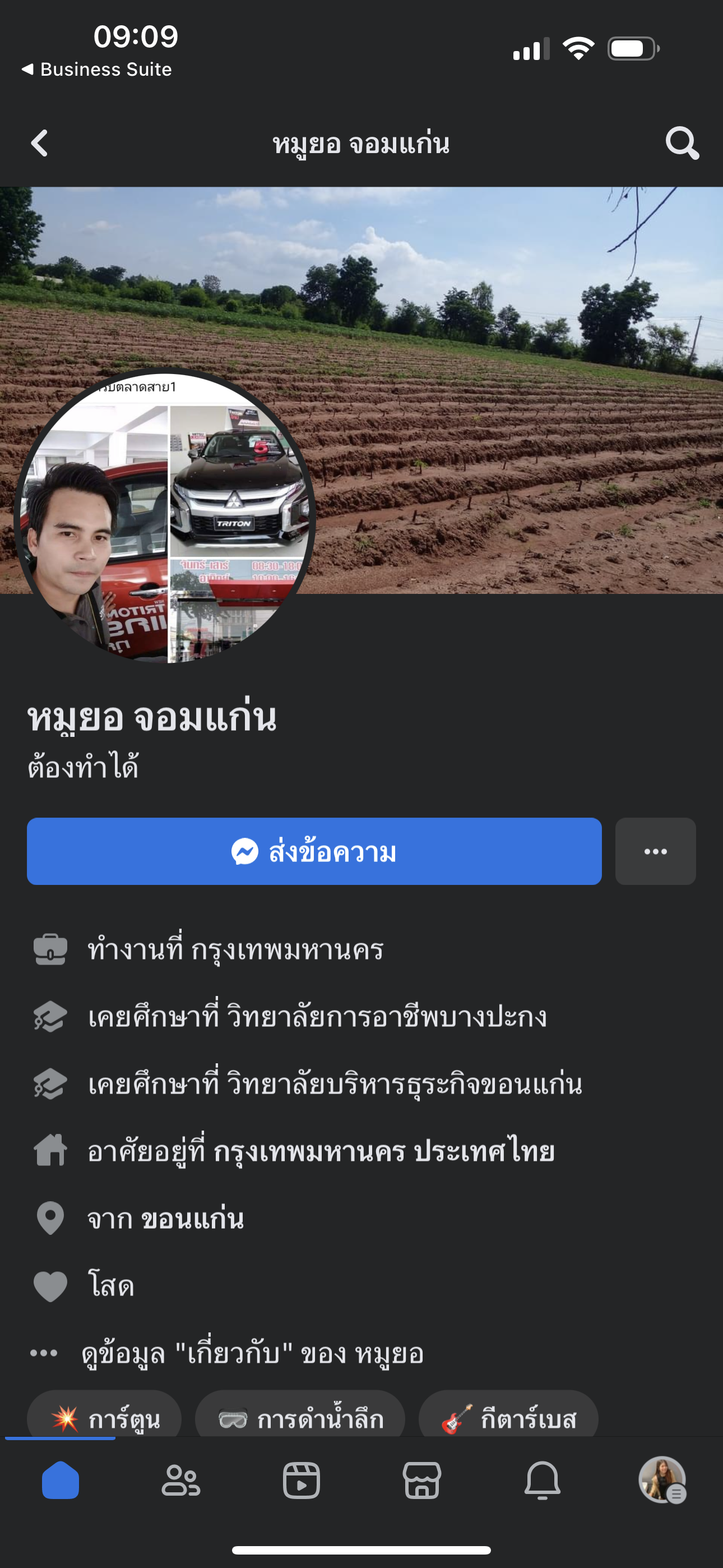Screen dimensions: 723x1568
Task: Return to Business Suite app
Action: (96, 70)
